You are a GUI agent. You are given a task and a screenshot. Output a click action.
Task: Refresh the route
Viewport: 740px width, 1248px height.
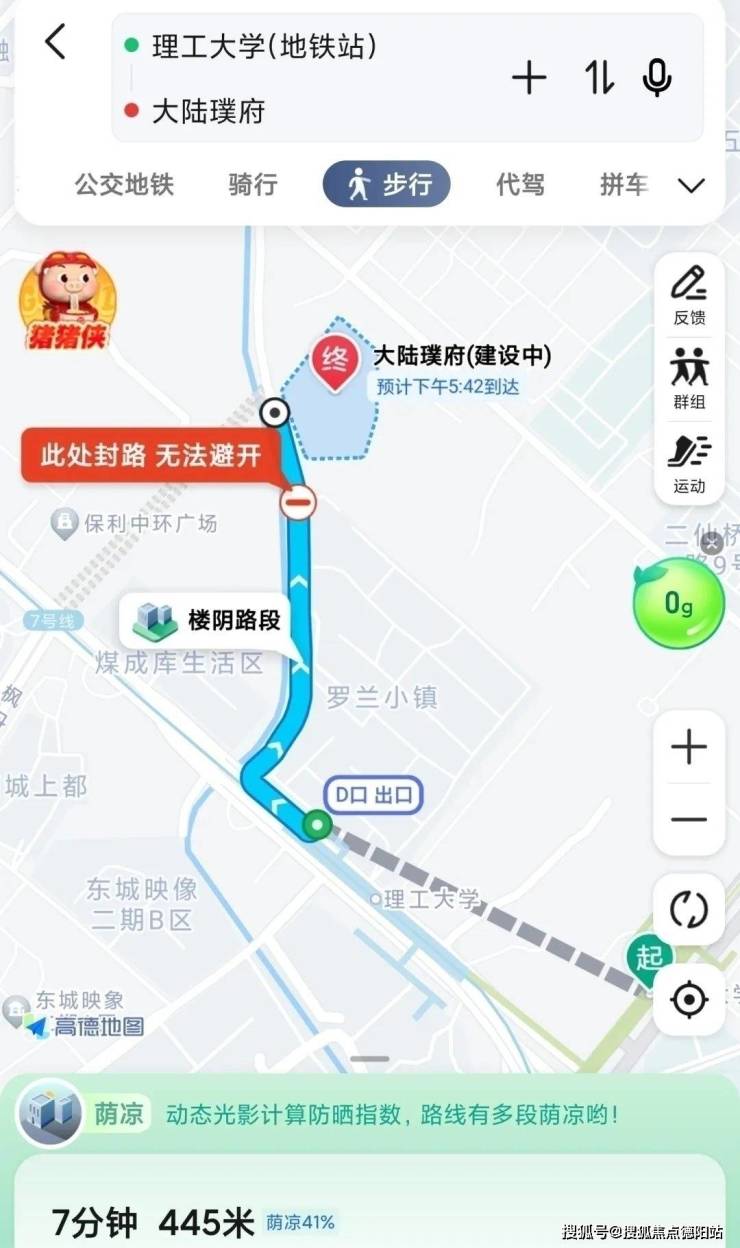coord(689,910)
